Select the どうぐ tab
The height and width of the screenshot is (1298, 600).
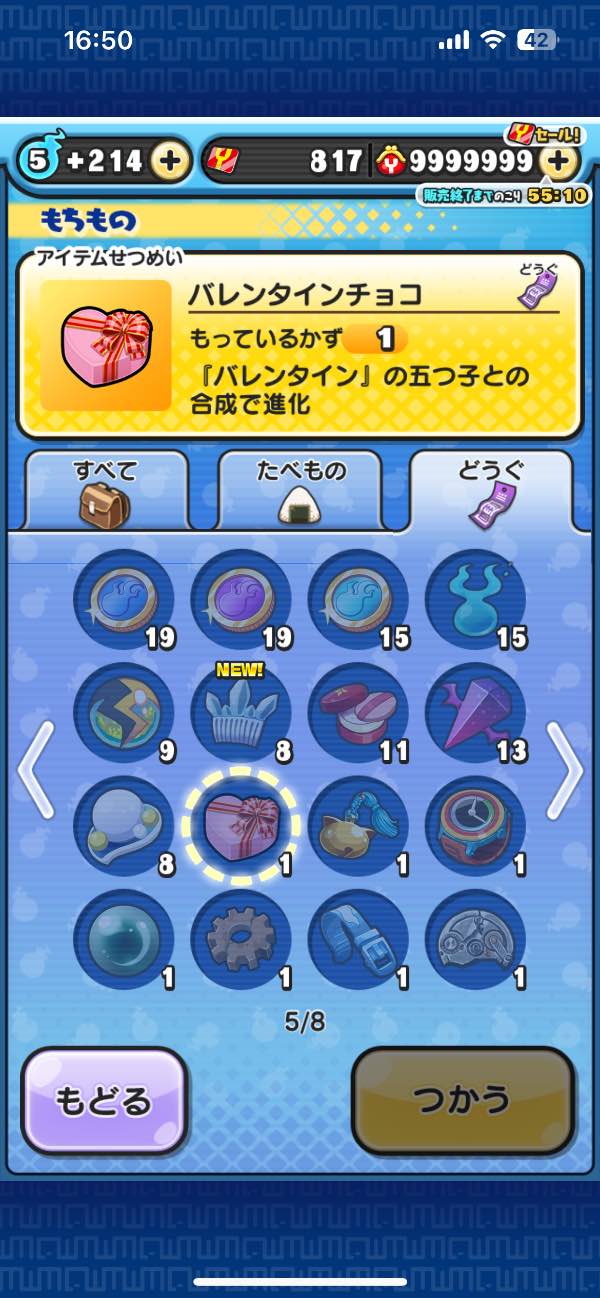pyautogui.click(x=490, y=492)
